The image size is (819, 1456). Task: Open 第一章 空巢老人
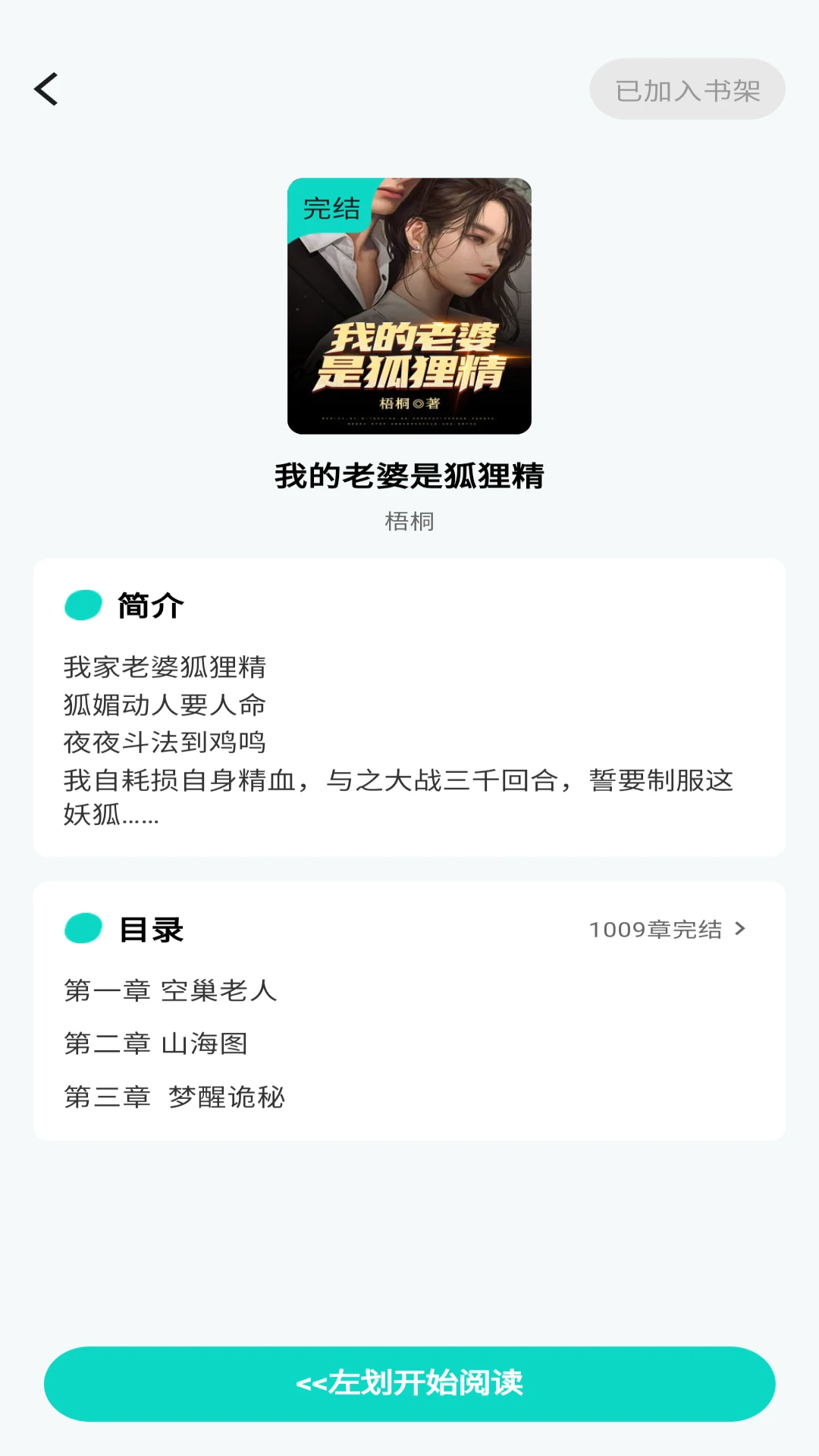171,990
